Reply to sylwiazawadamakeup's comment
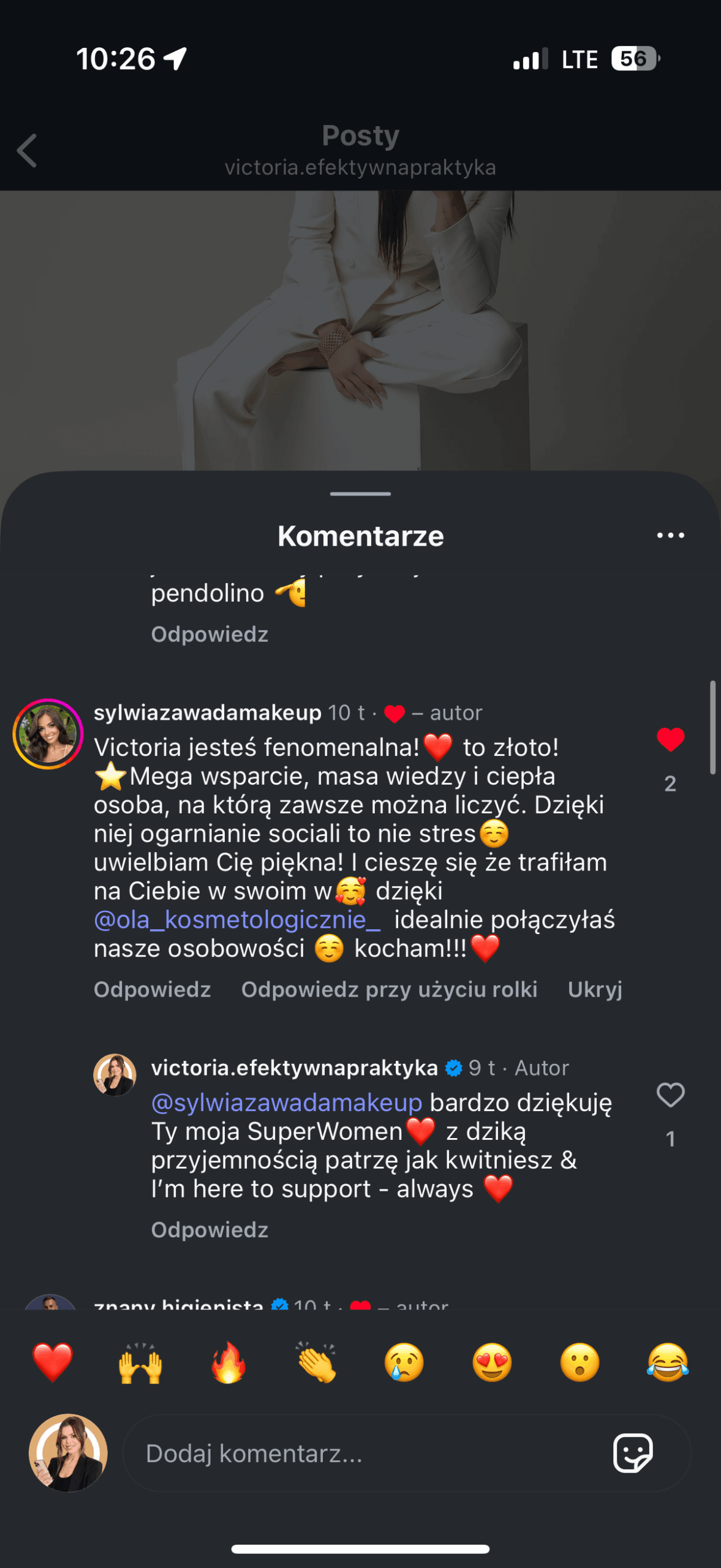Viewport: 721px width, 1568px height. [x=152, y=990]
